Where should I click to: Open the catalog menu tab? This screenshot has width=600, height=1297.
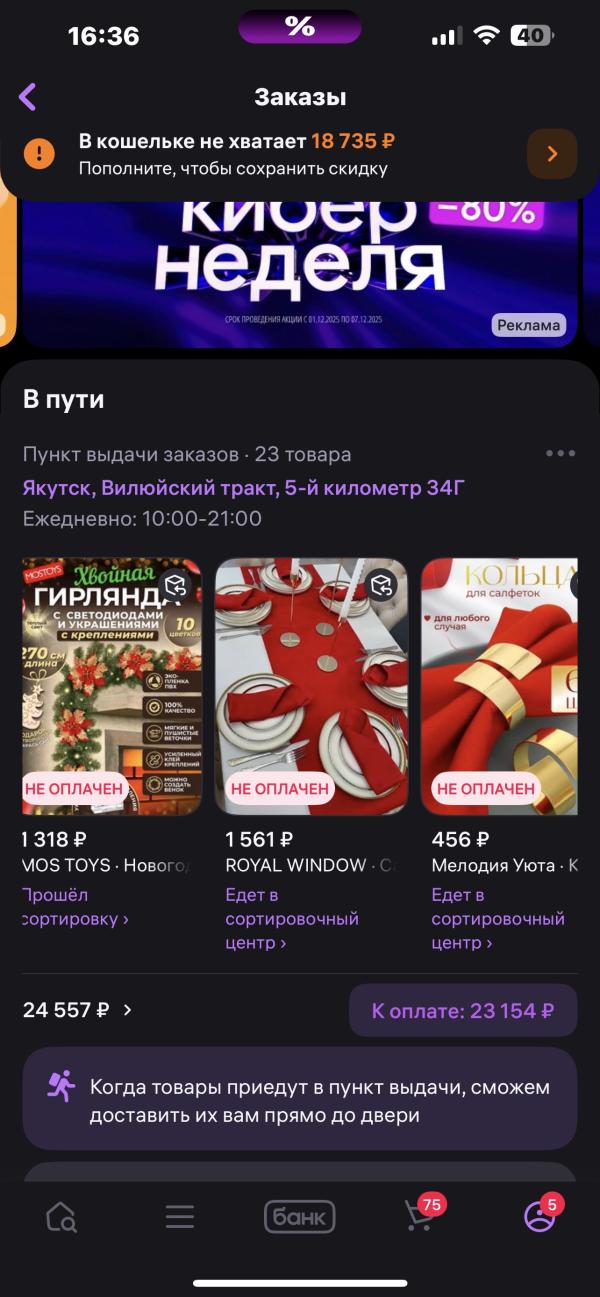coord(180,1217)
